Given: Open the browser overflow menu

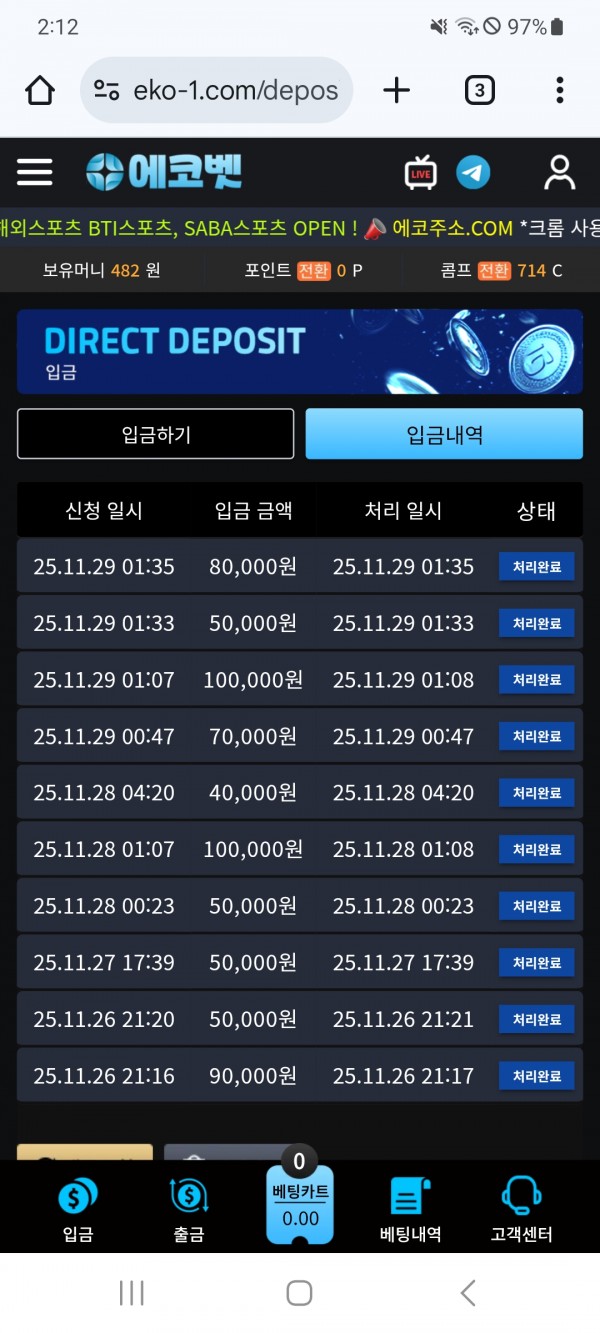Looking at the screenshot, I should (559, 91).
